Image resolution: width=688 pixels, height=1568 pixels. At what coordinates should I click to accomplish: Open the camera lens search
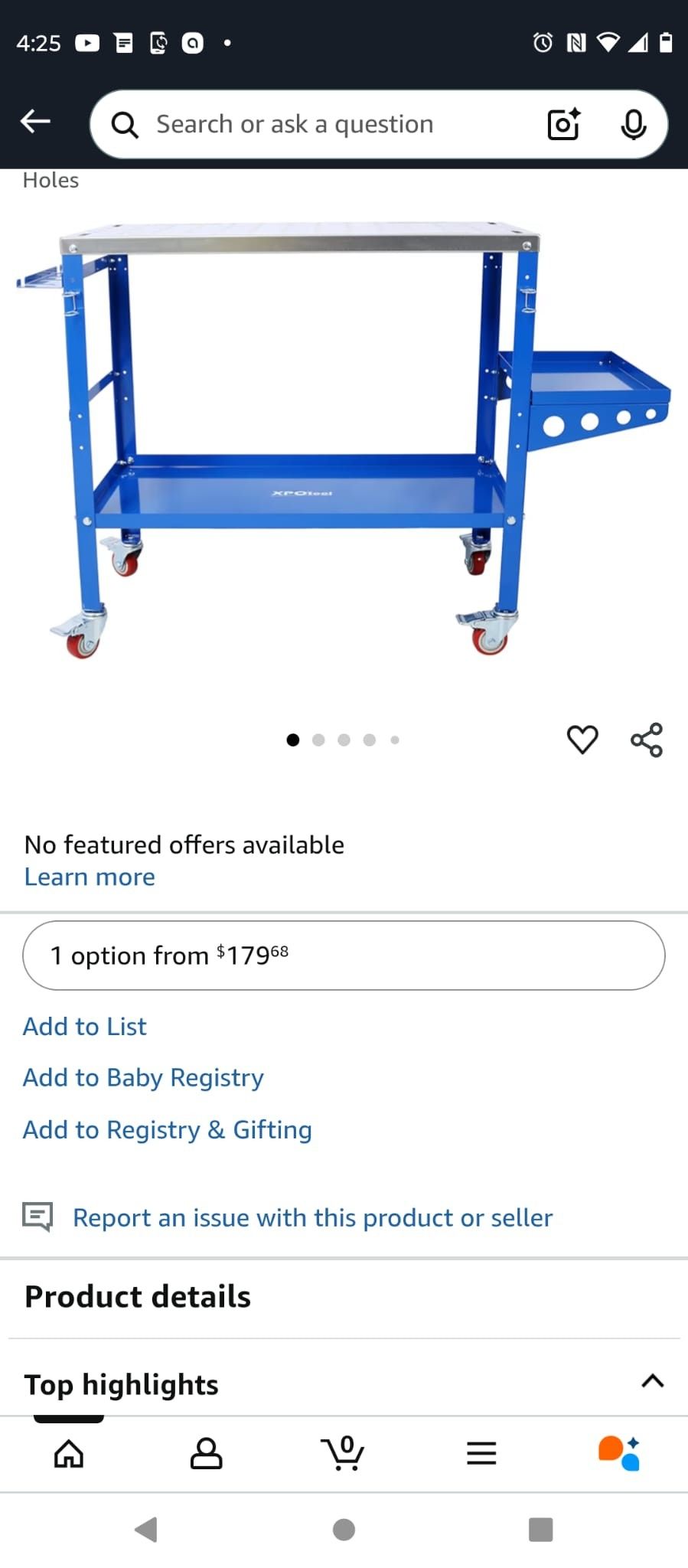(564, 124)
